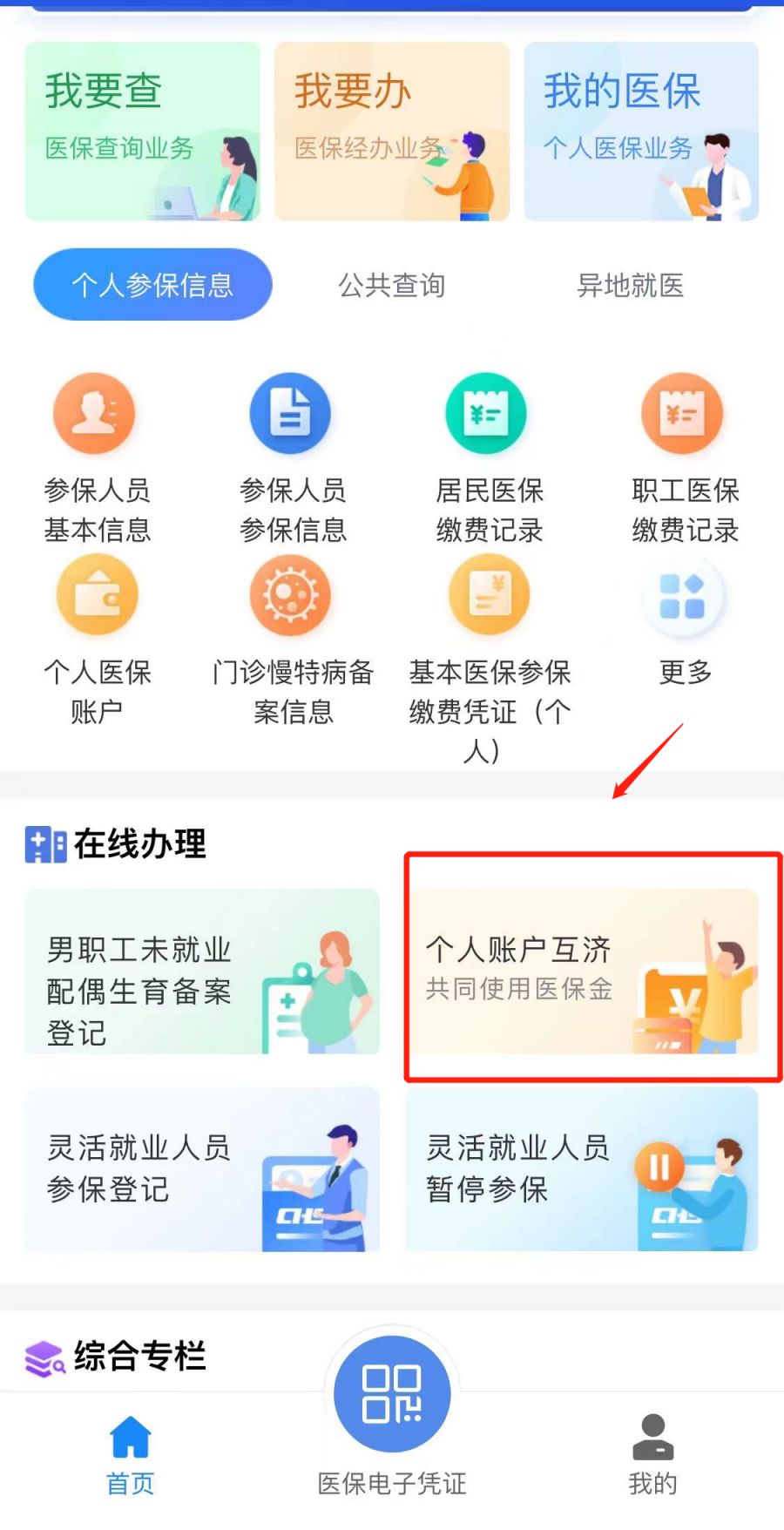The image size is (784, 1530).
Task: Open 灵活就业人员暂停参保 card
Action: [582, 1169]
